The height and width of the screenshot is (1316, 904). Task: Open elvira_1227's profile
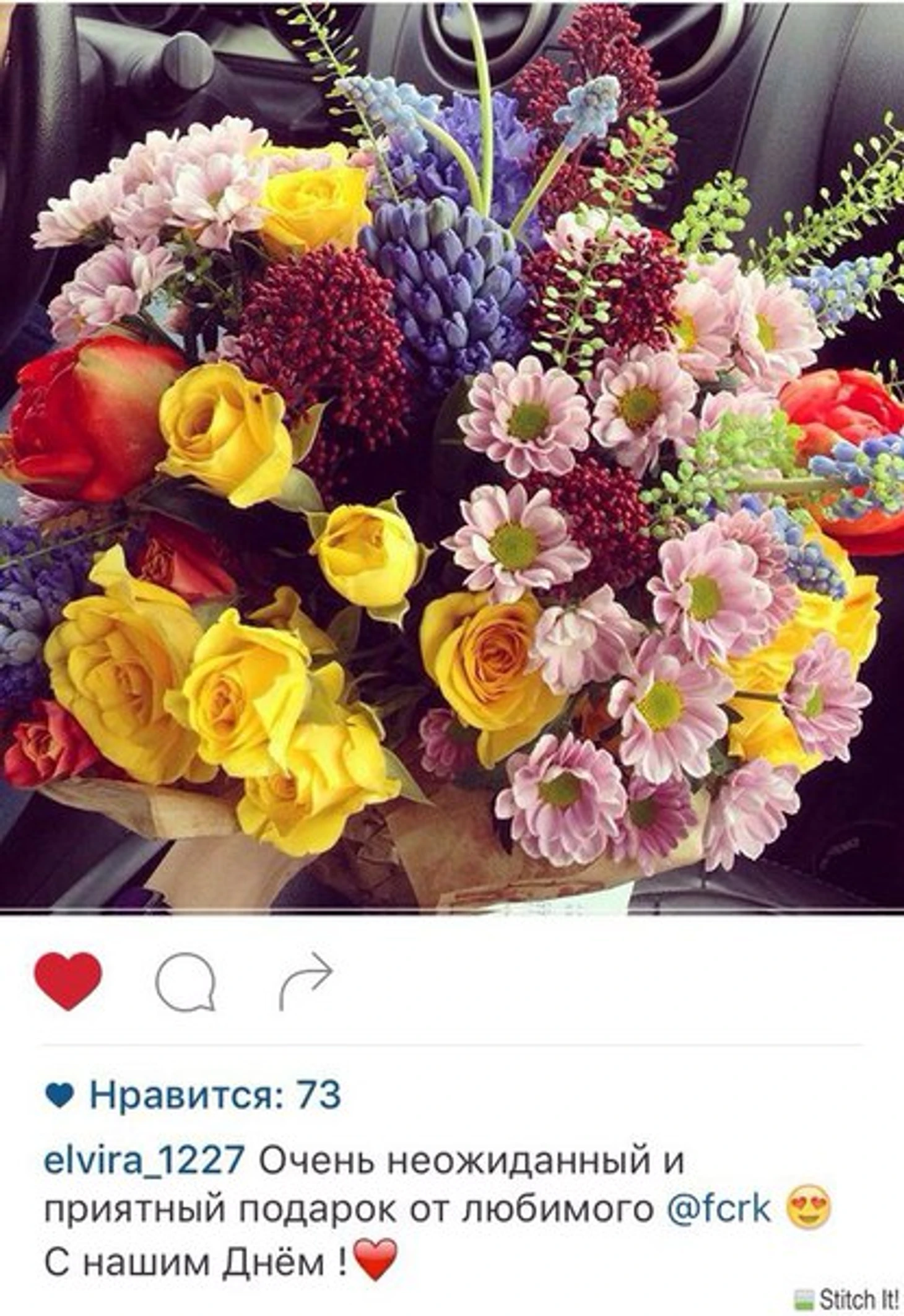pyautogui.click(x=144, y=1159)
